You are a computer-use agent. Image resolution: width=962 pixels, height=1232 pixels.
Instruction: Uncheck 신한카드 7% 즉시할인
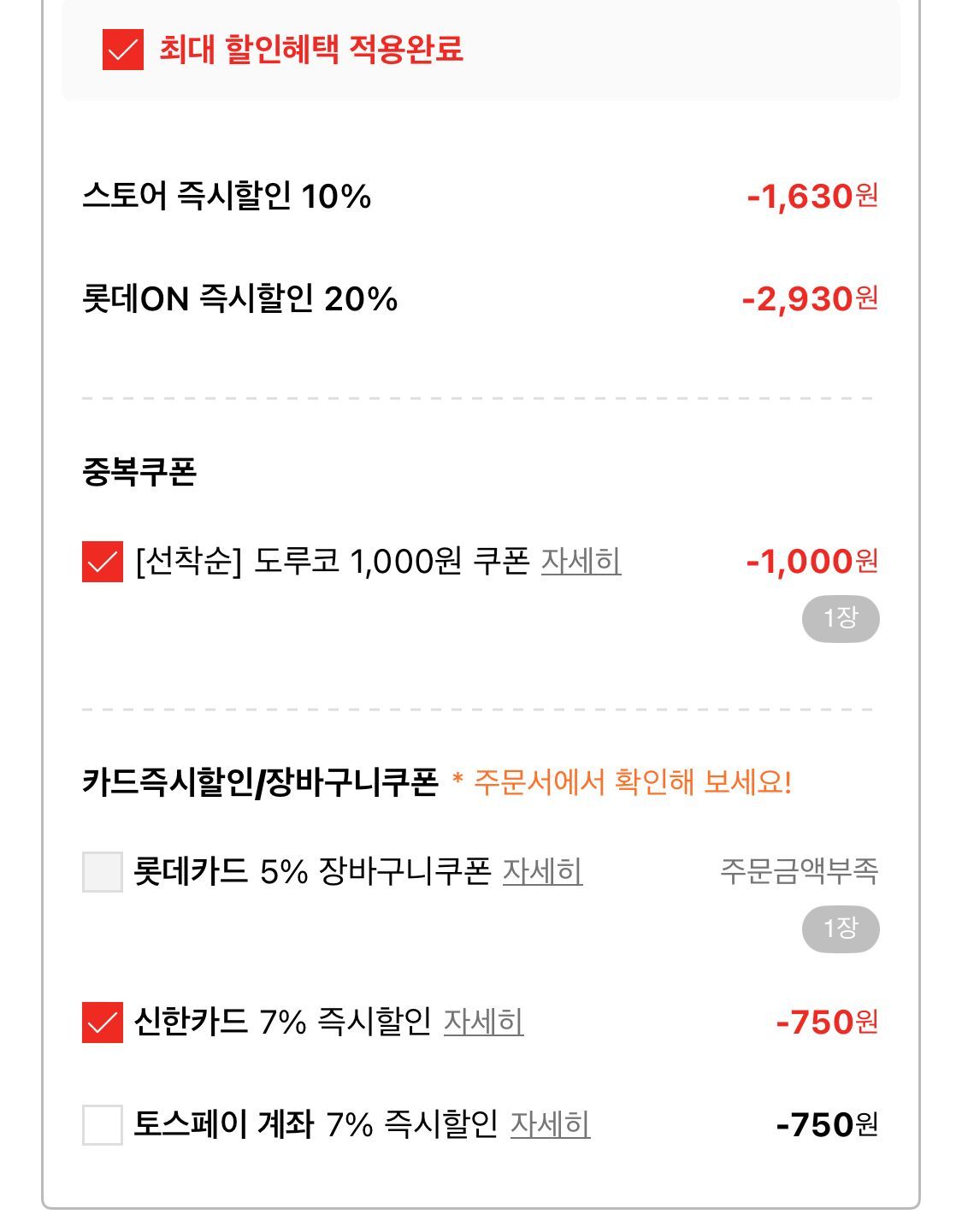pos(103,1023)
